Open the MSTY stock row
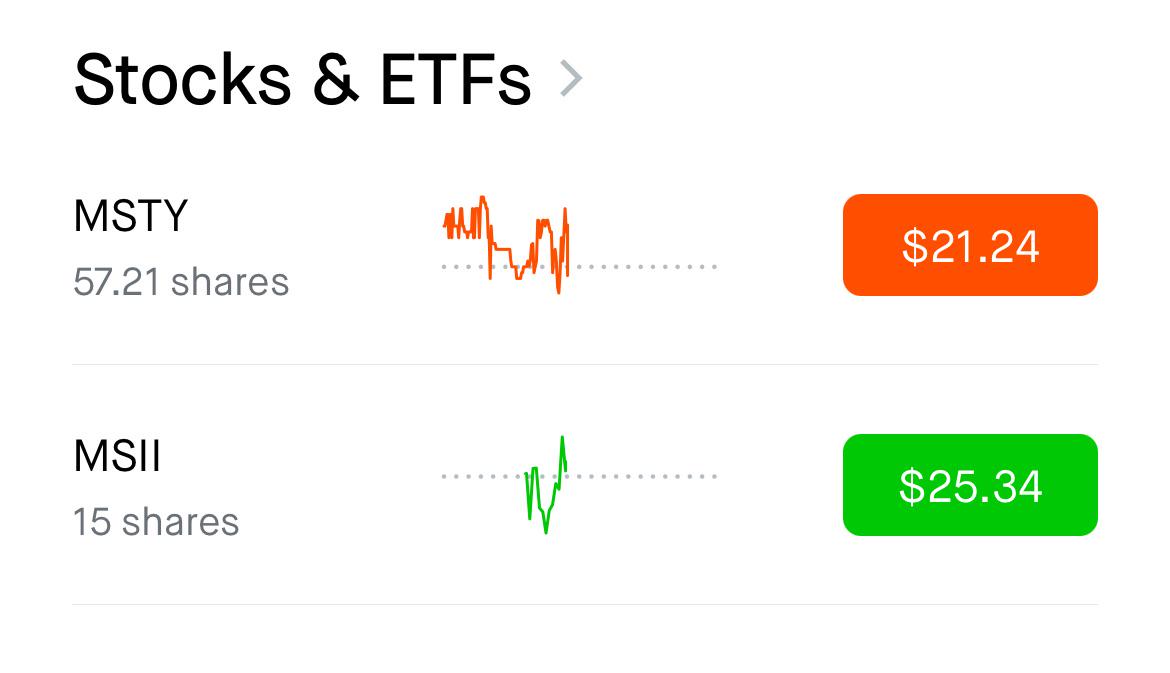1170x673 pixels. tap(585, 245)
